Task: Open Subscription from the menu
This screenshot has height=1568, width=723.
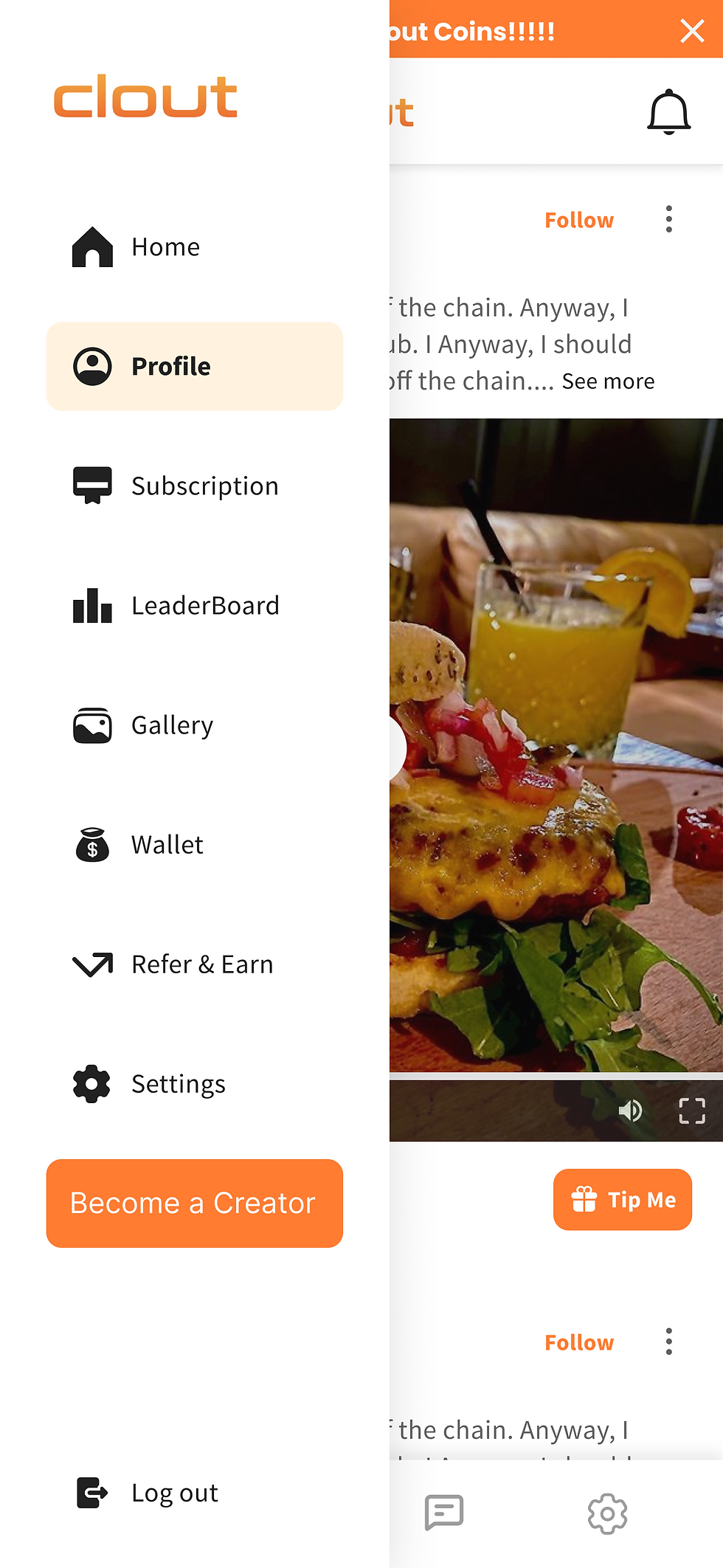Action: [195, 486]
